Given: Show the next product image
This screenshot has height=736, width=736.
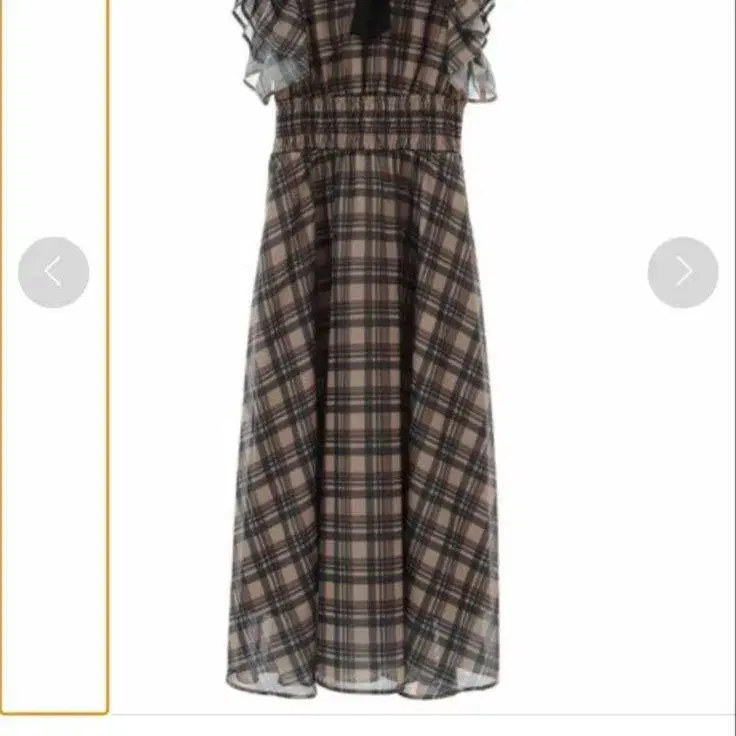Looking at the screenshot, I should point(683,272).
